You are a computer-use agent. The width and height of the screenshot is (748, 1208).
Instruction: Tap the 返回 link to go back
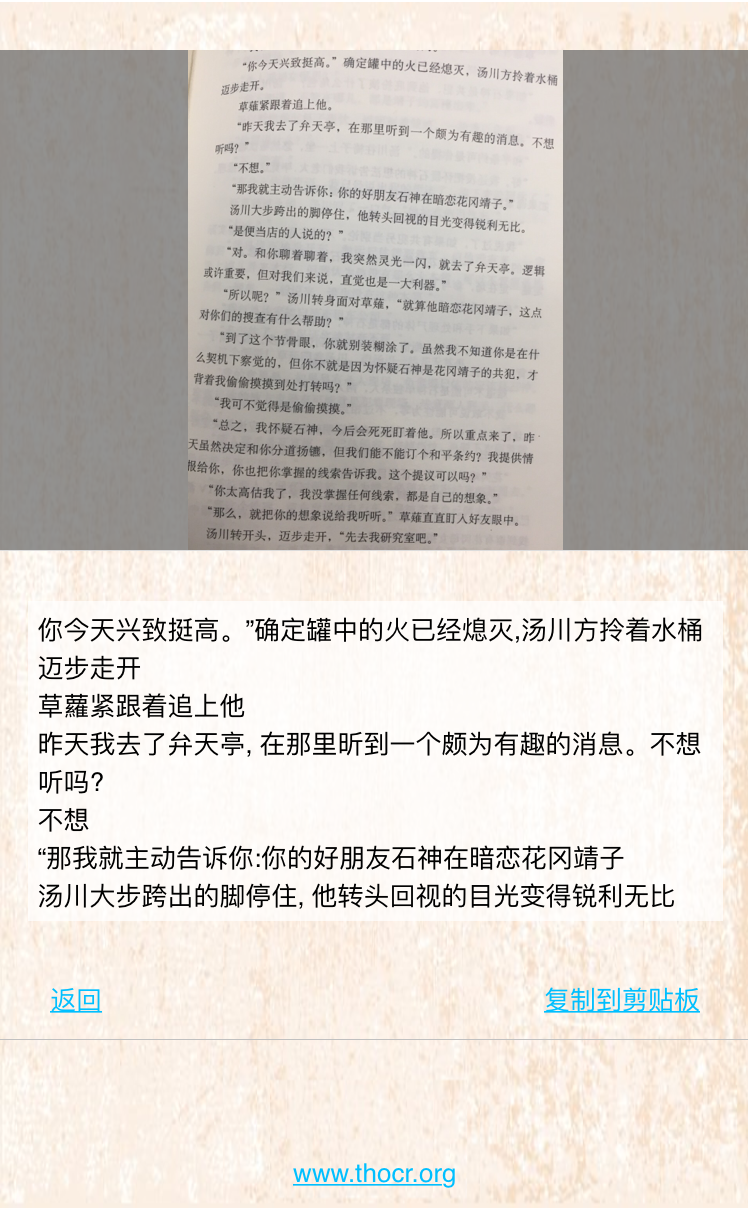[x=76, y=1000]
